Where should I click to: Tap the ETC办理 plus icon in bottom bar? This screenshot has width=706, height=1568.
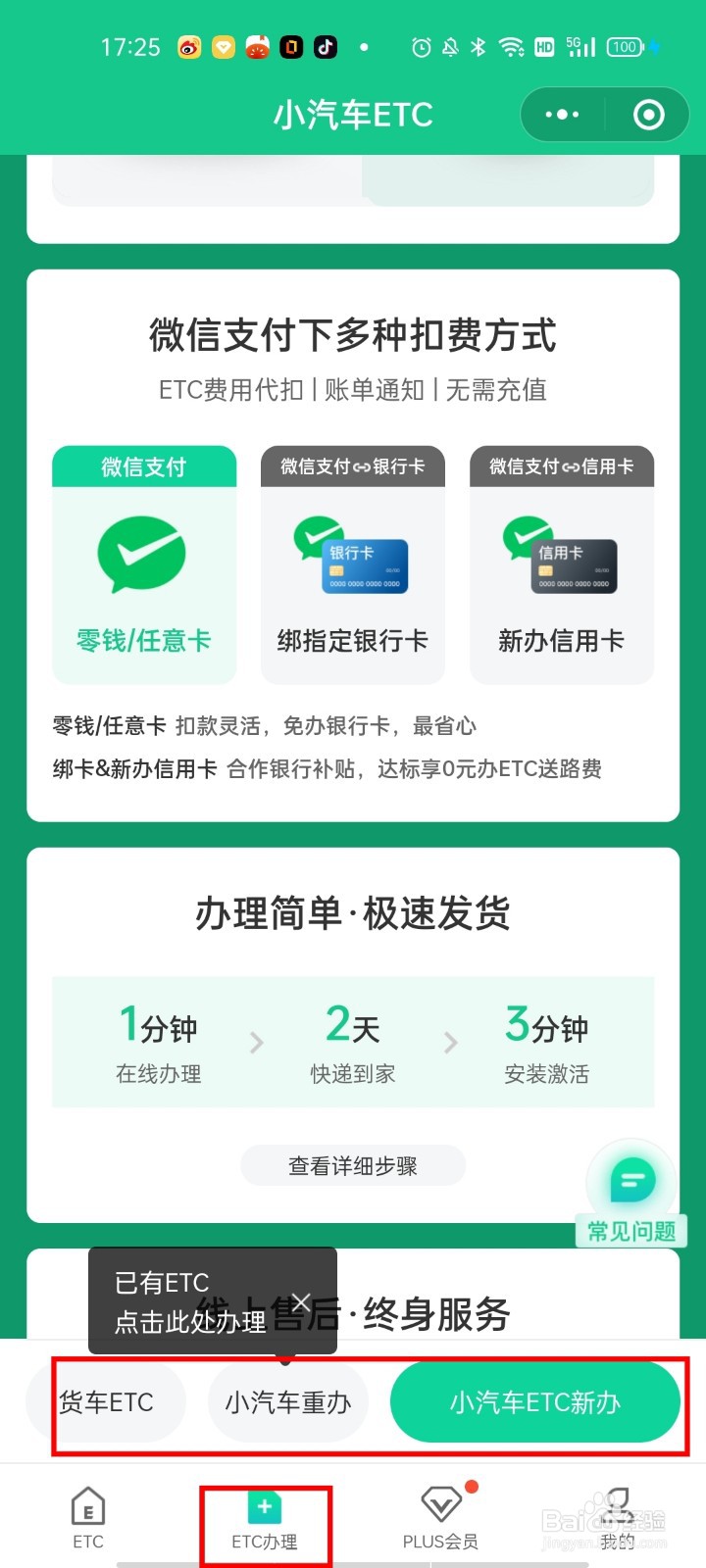click(264, 1506)
